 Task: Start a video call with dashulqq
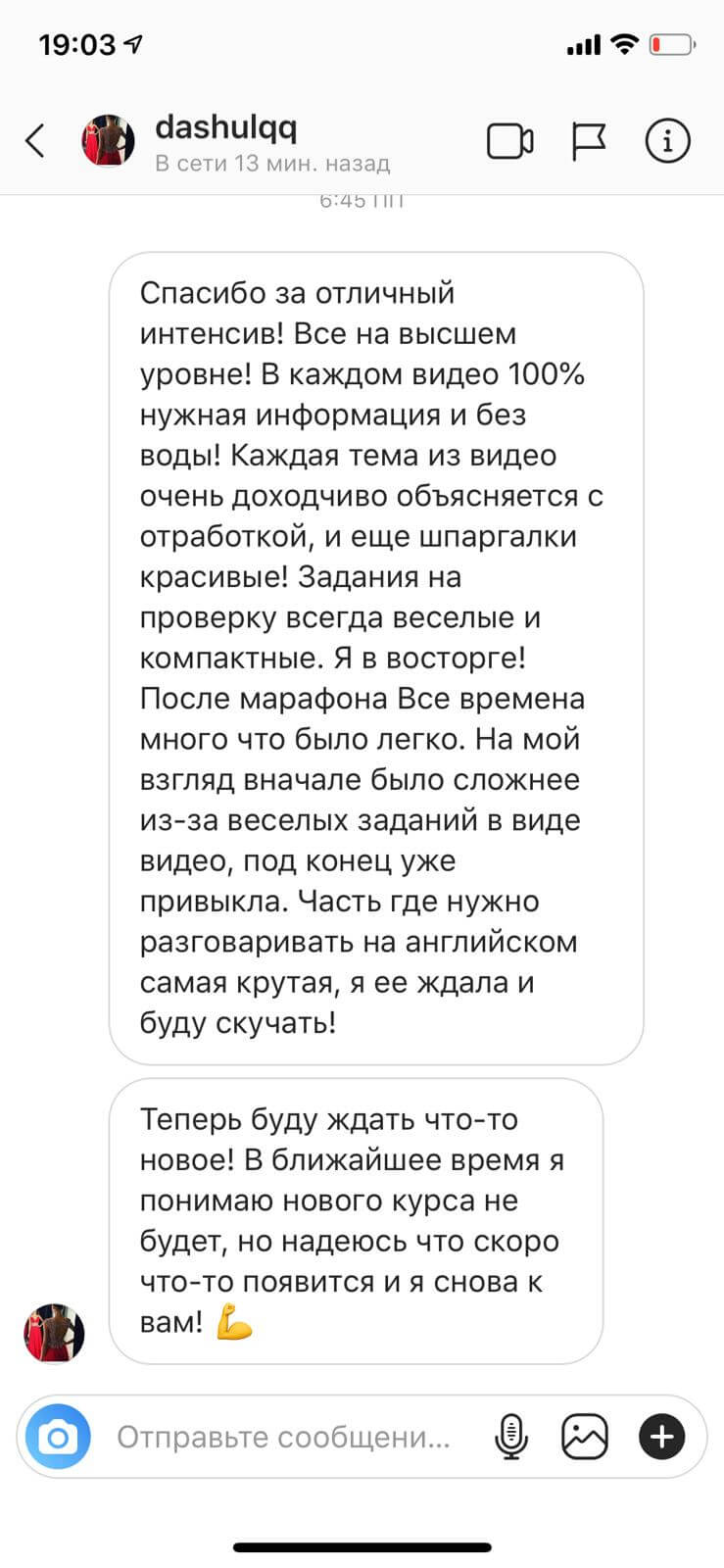point(510,141)
